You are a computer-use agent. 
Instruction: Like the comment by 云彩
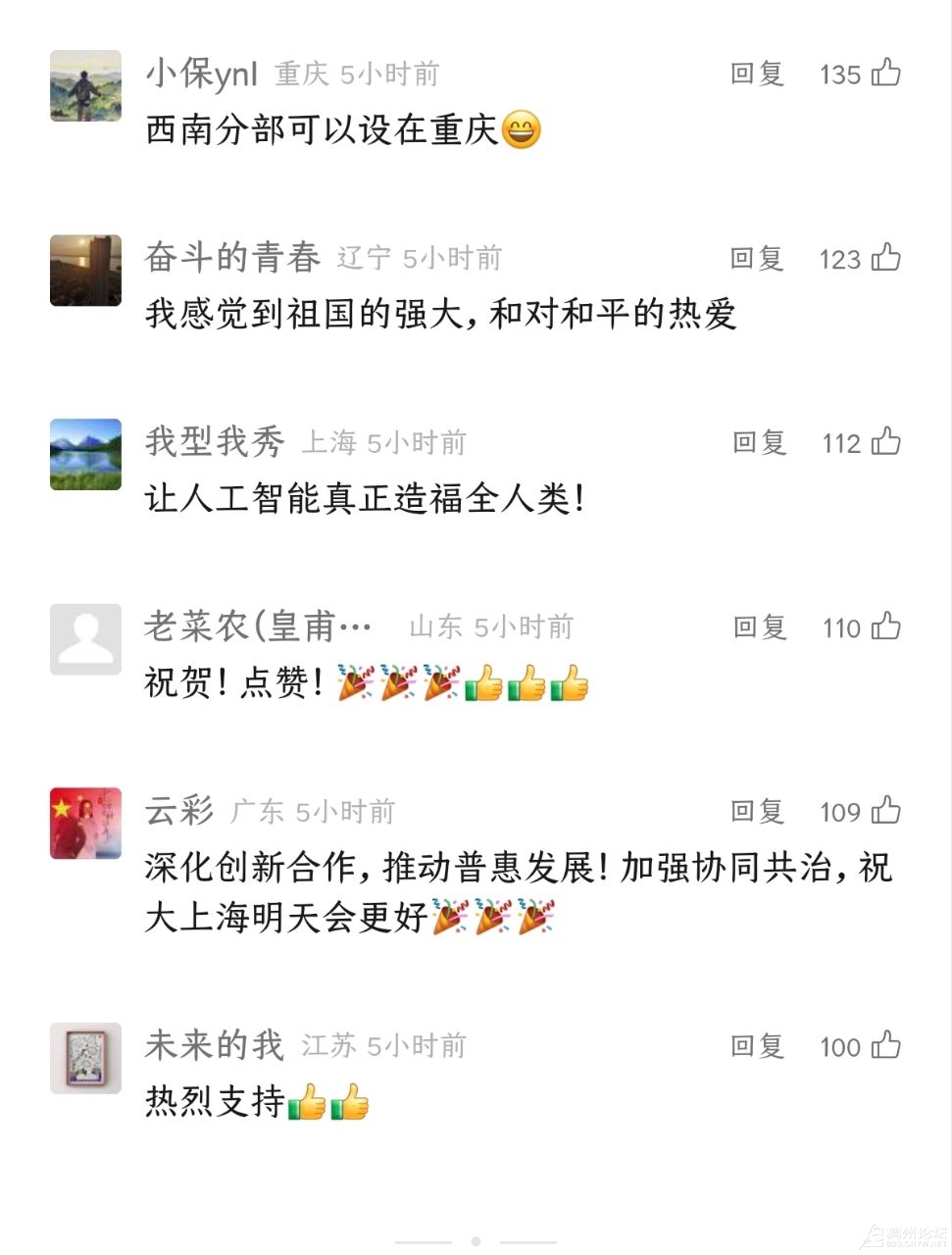pyautogui.click(x=885, y=811)
